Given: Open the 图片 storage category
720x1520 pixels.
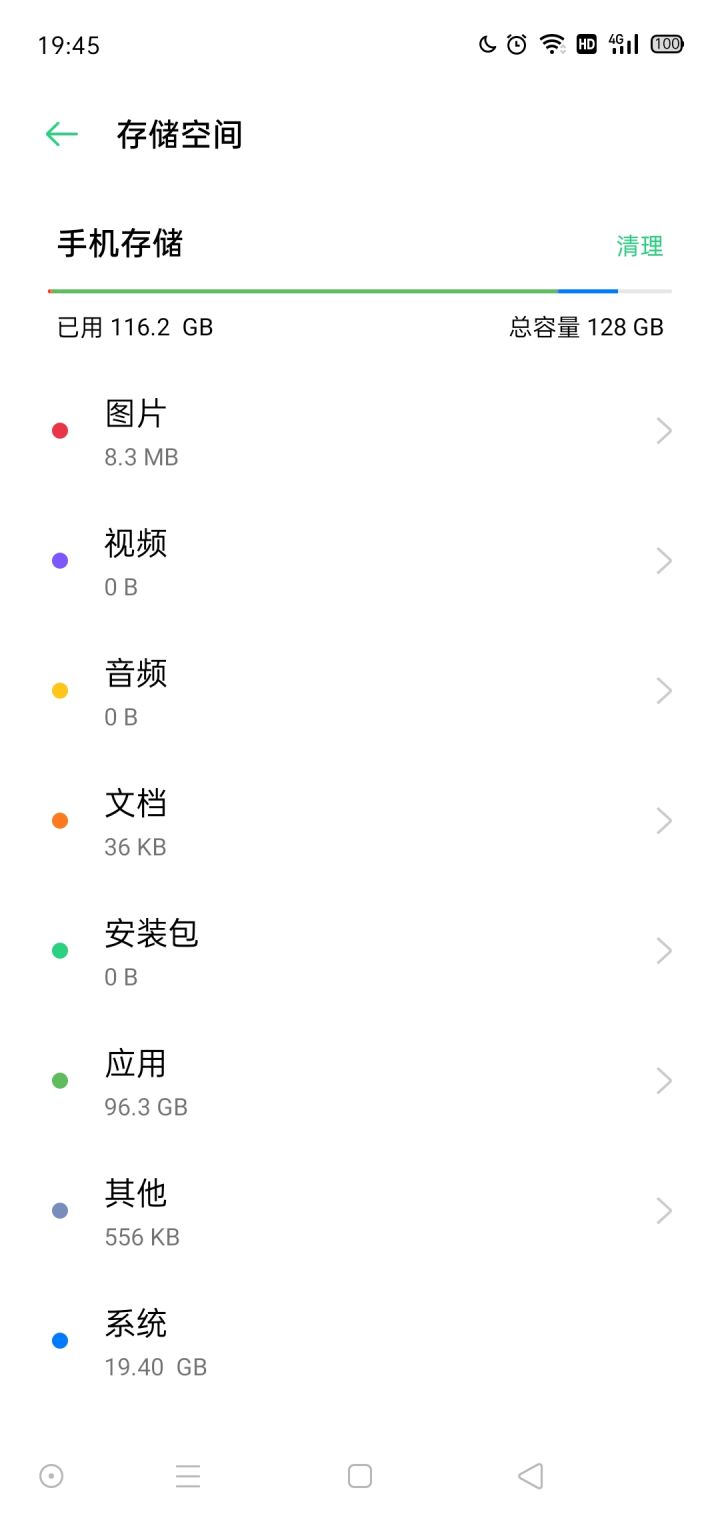Looking at the screenshot, I should 360,431.
